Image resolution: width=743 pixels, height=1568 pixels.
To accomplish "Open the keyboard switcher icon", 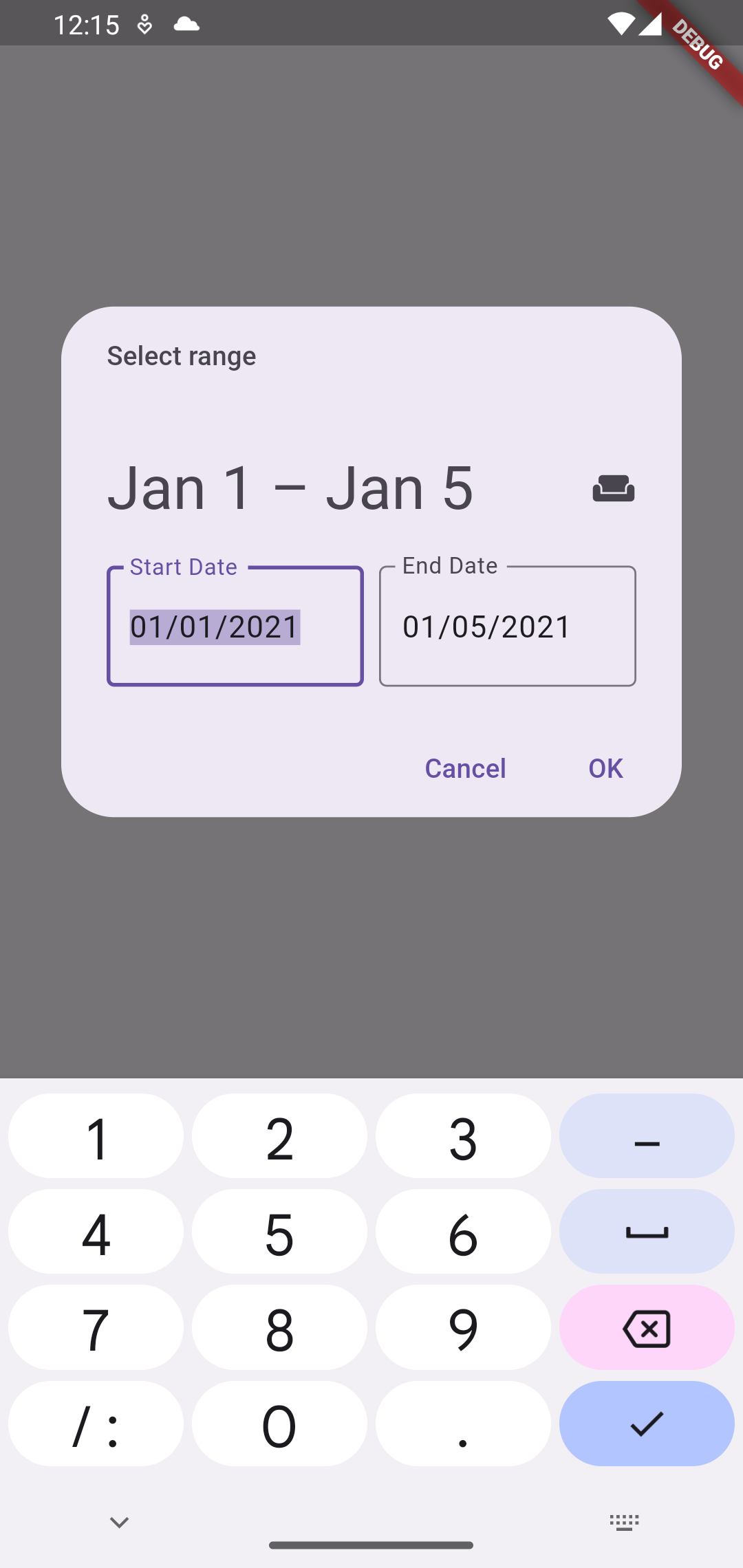I will click(625, 1523).
